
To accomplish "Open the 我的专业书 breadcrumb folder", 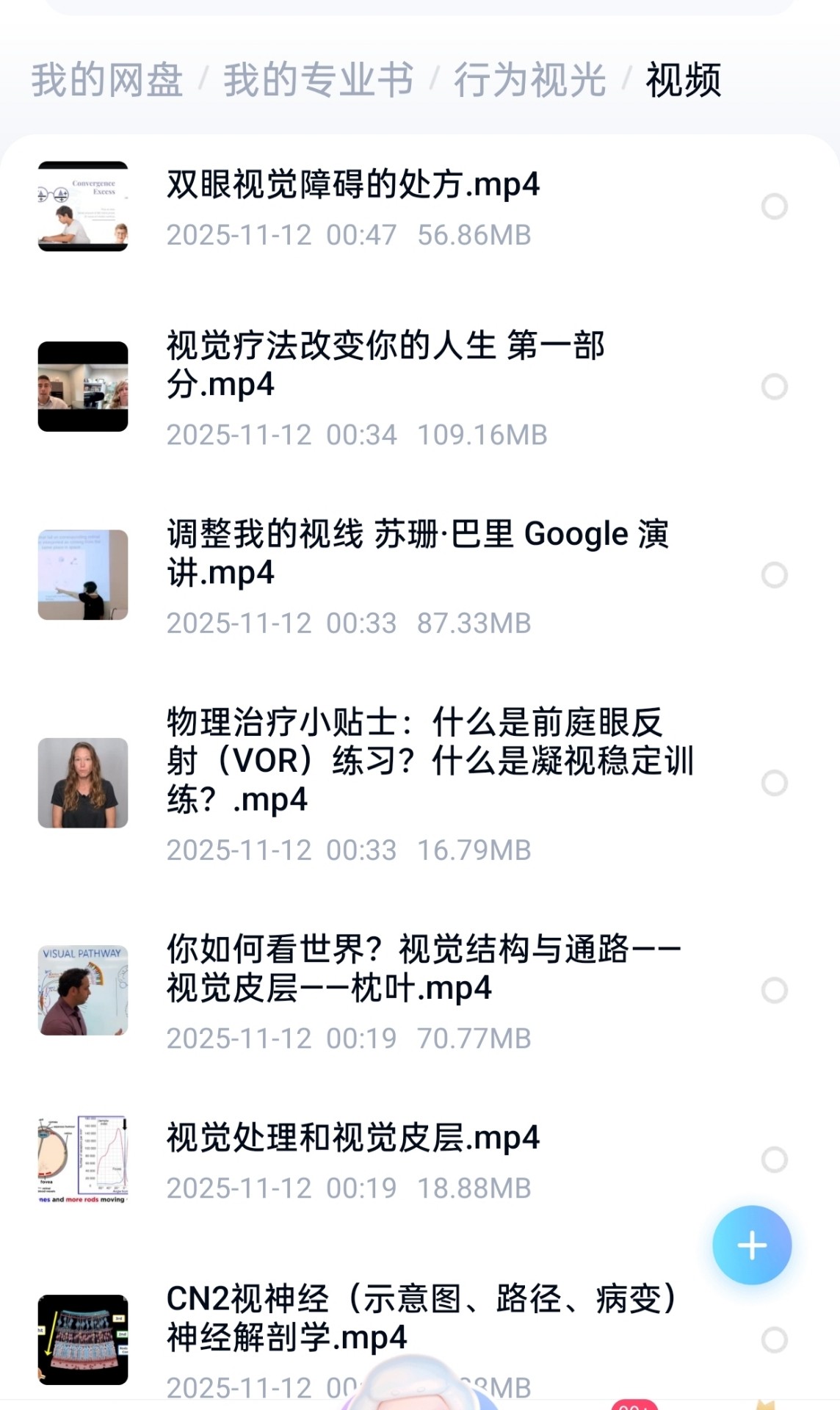I will 318,79.
